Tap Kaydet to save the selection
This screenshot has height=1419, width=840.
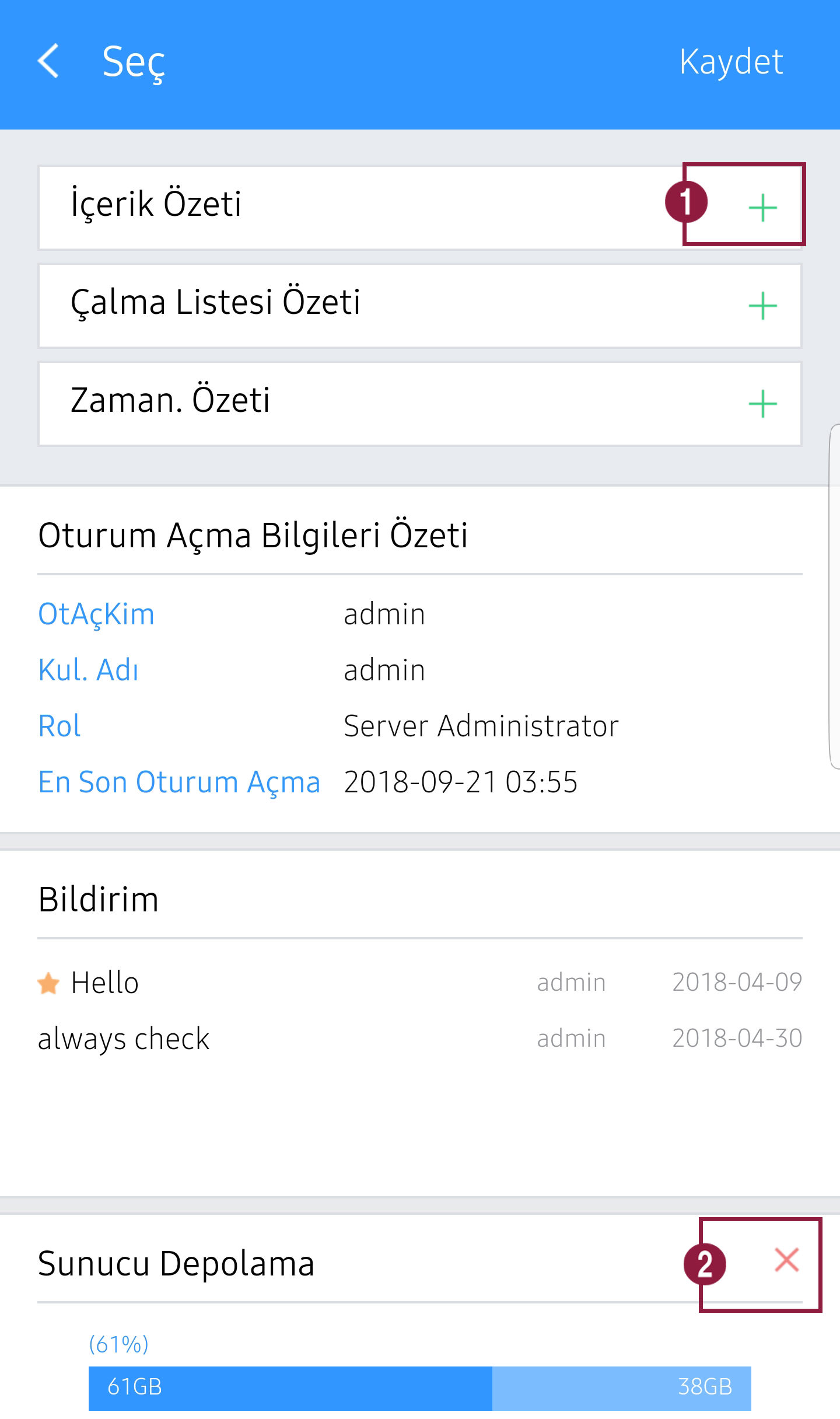730,62
